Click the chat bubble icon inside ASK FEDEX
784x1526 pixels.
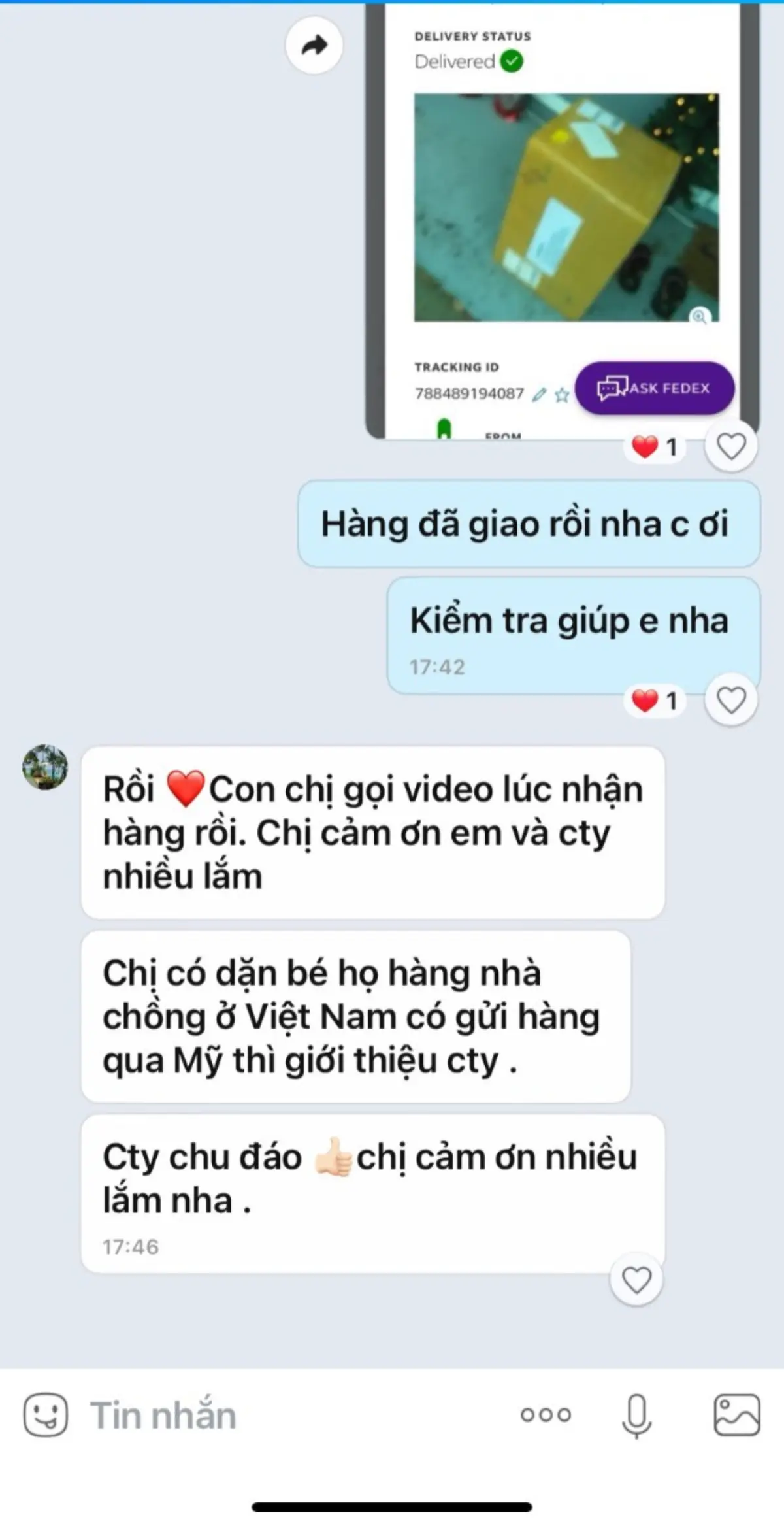(610, 388)
